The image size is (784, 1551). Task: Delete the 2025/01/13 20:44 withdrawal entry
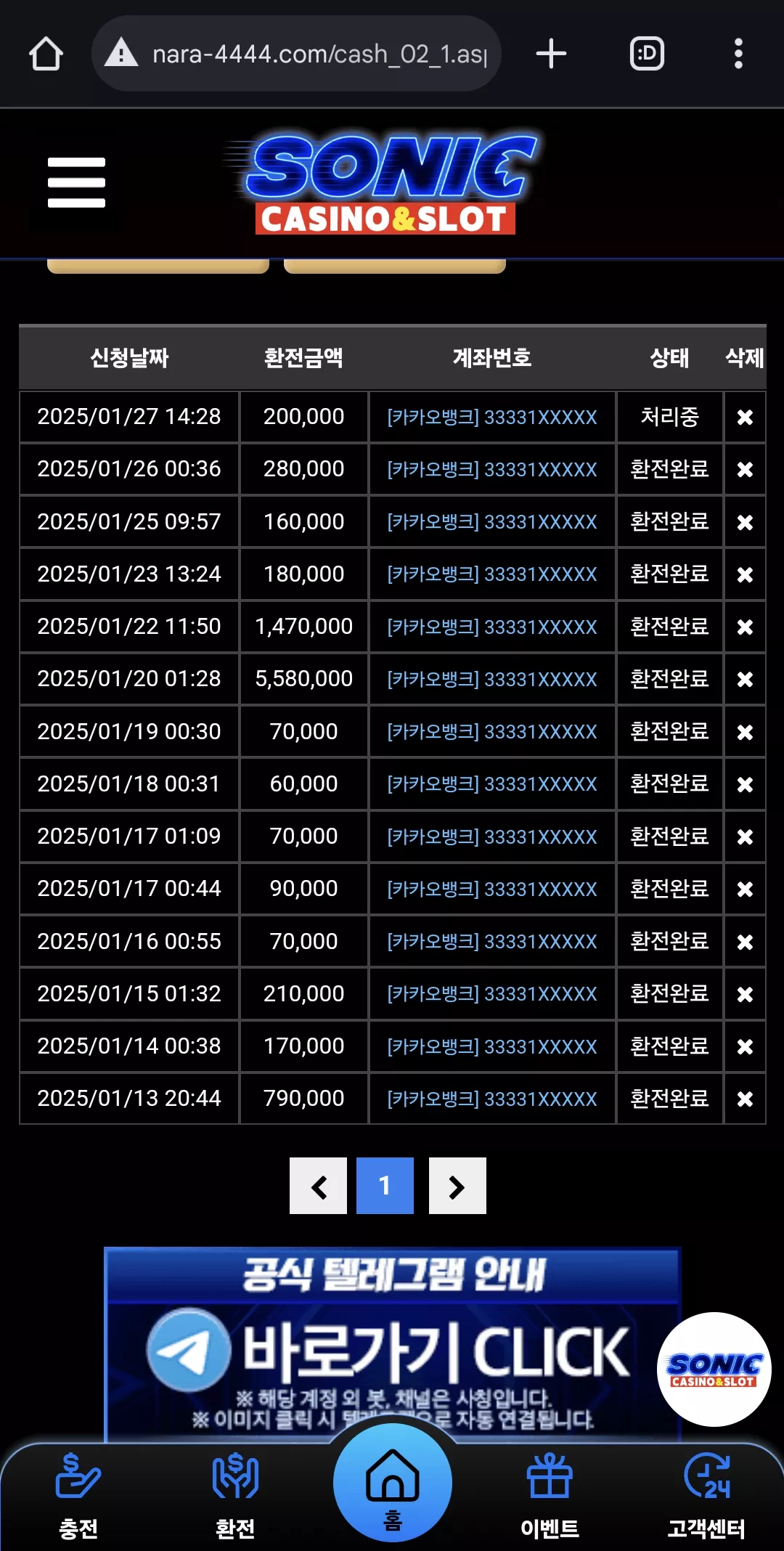coord(745,1099)
